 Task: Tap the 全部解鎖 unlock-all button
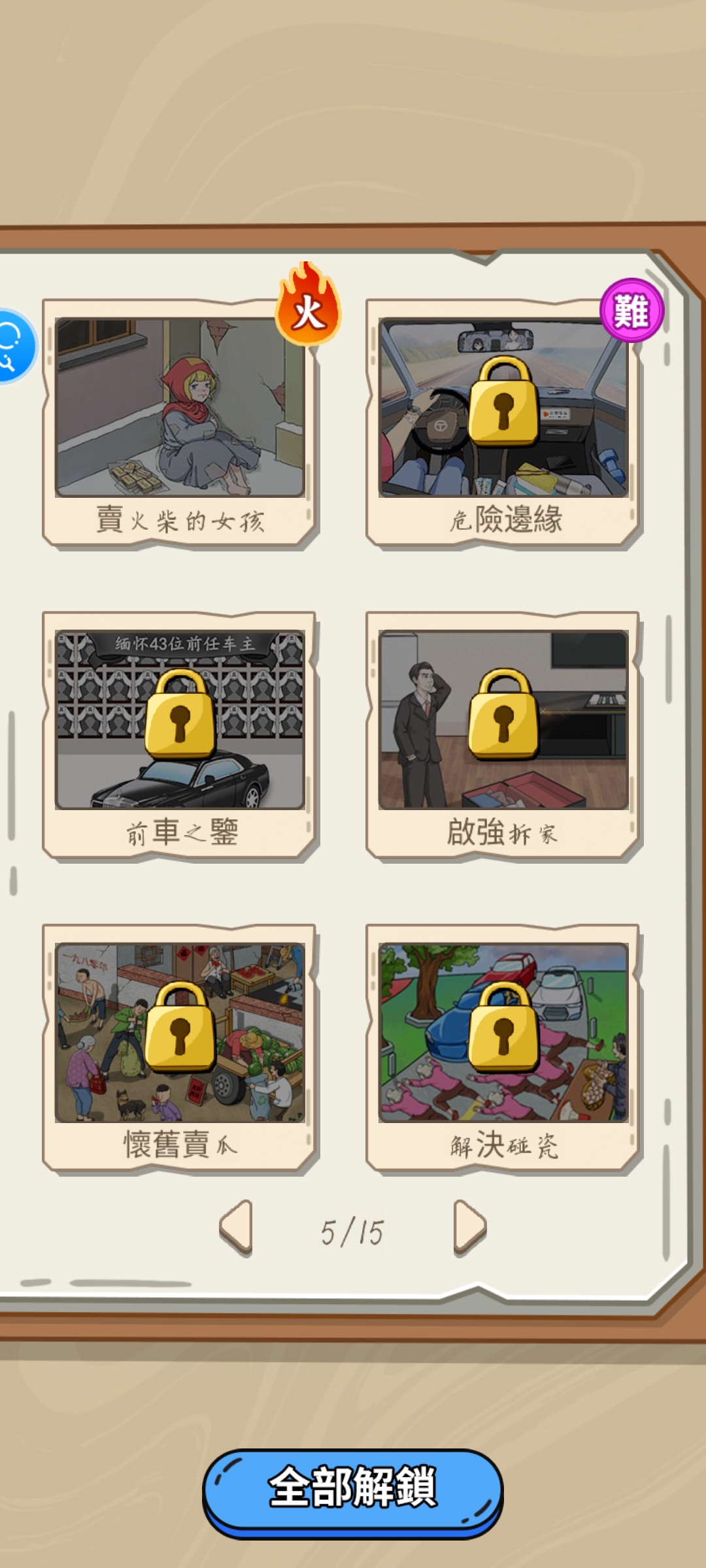(353, 1490)
